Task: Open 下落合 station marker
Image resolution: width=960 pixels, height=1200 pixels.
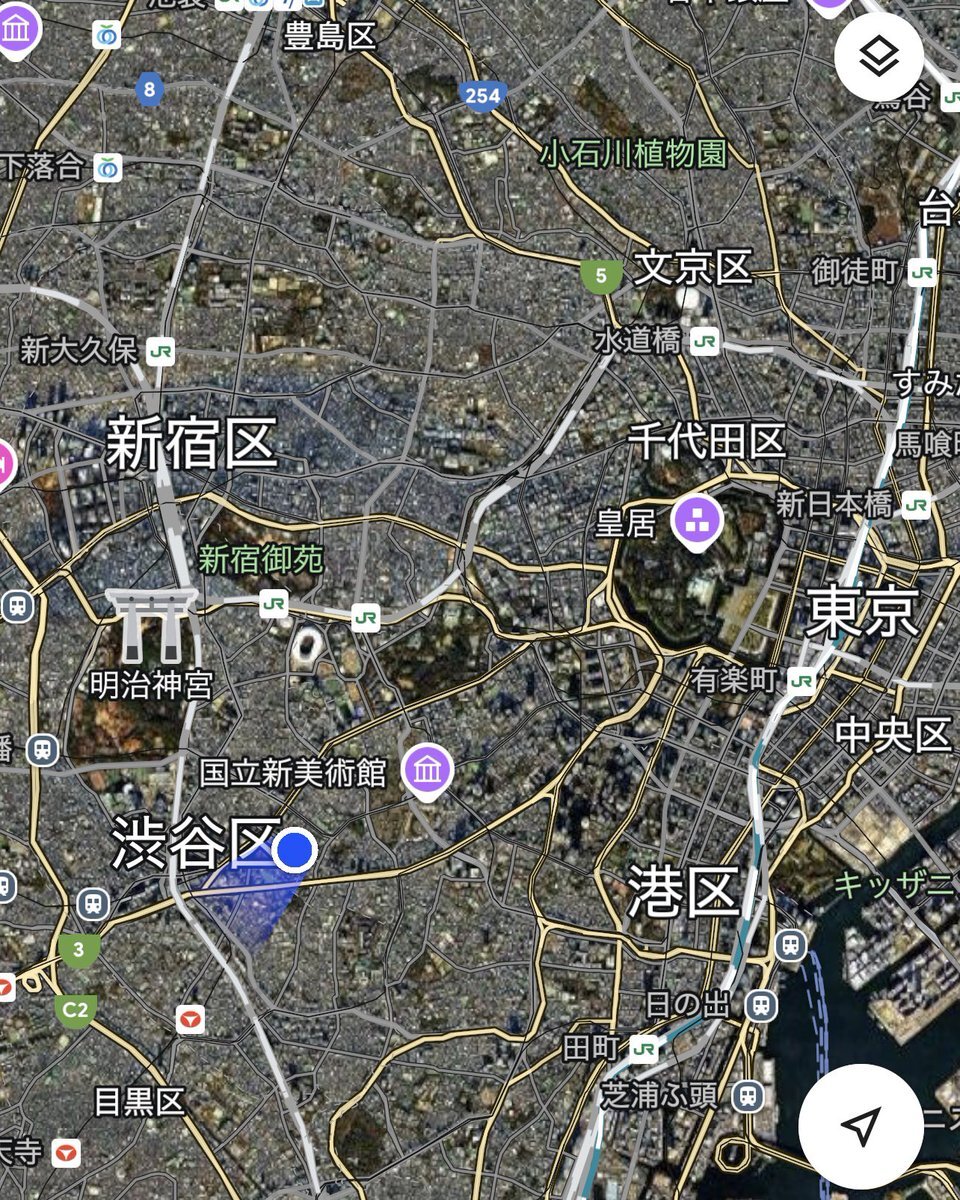Action: click(107, 167)
